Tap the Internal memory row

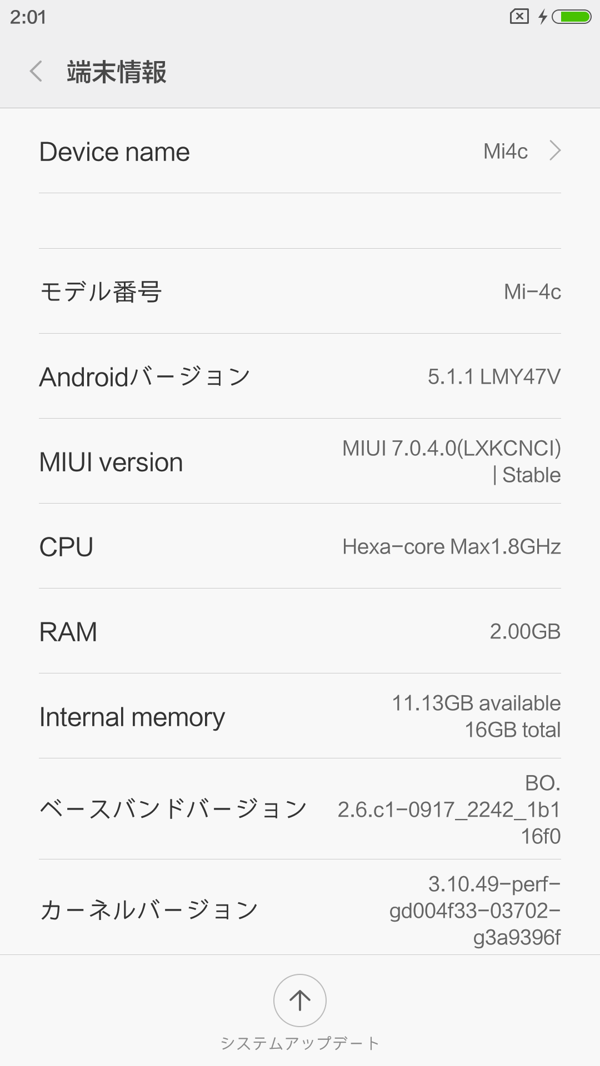coord(300,716)
